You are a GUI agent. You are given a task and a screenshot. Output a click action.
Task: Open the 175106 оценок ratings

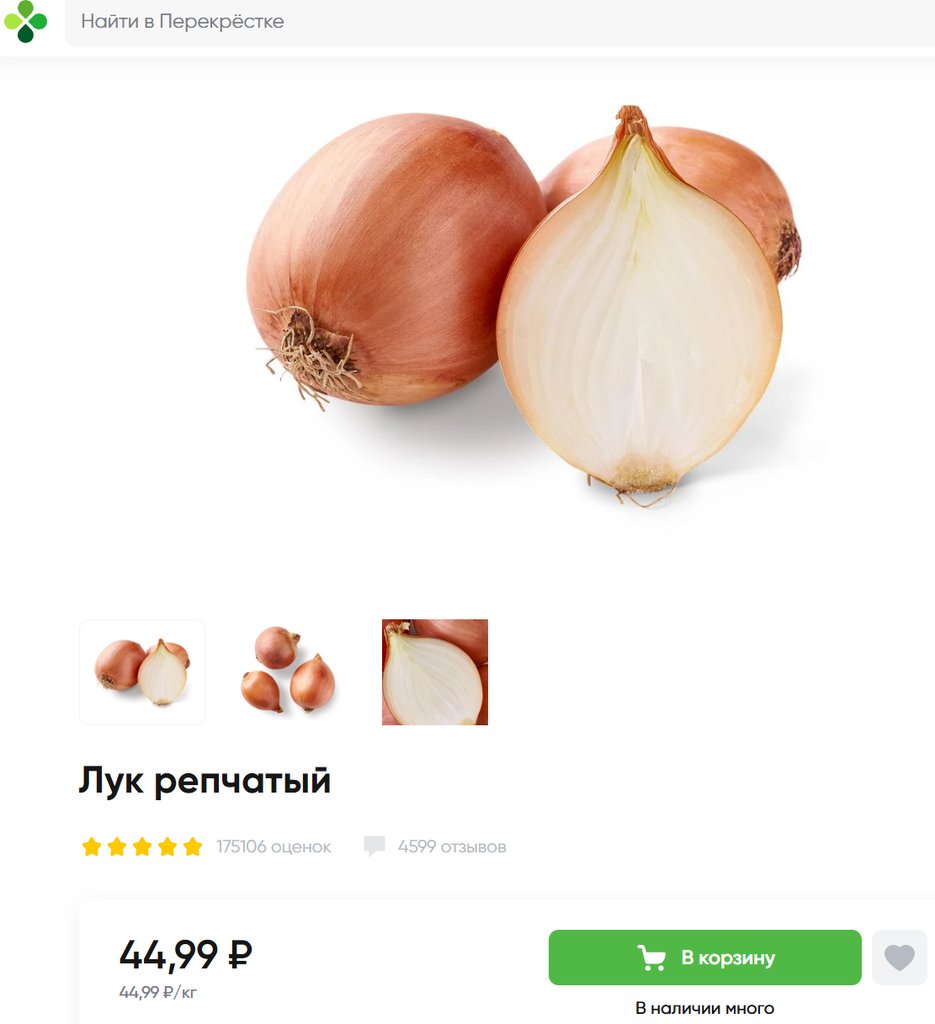tap(273, 847)
